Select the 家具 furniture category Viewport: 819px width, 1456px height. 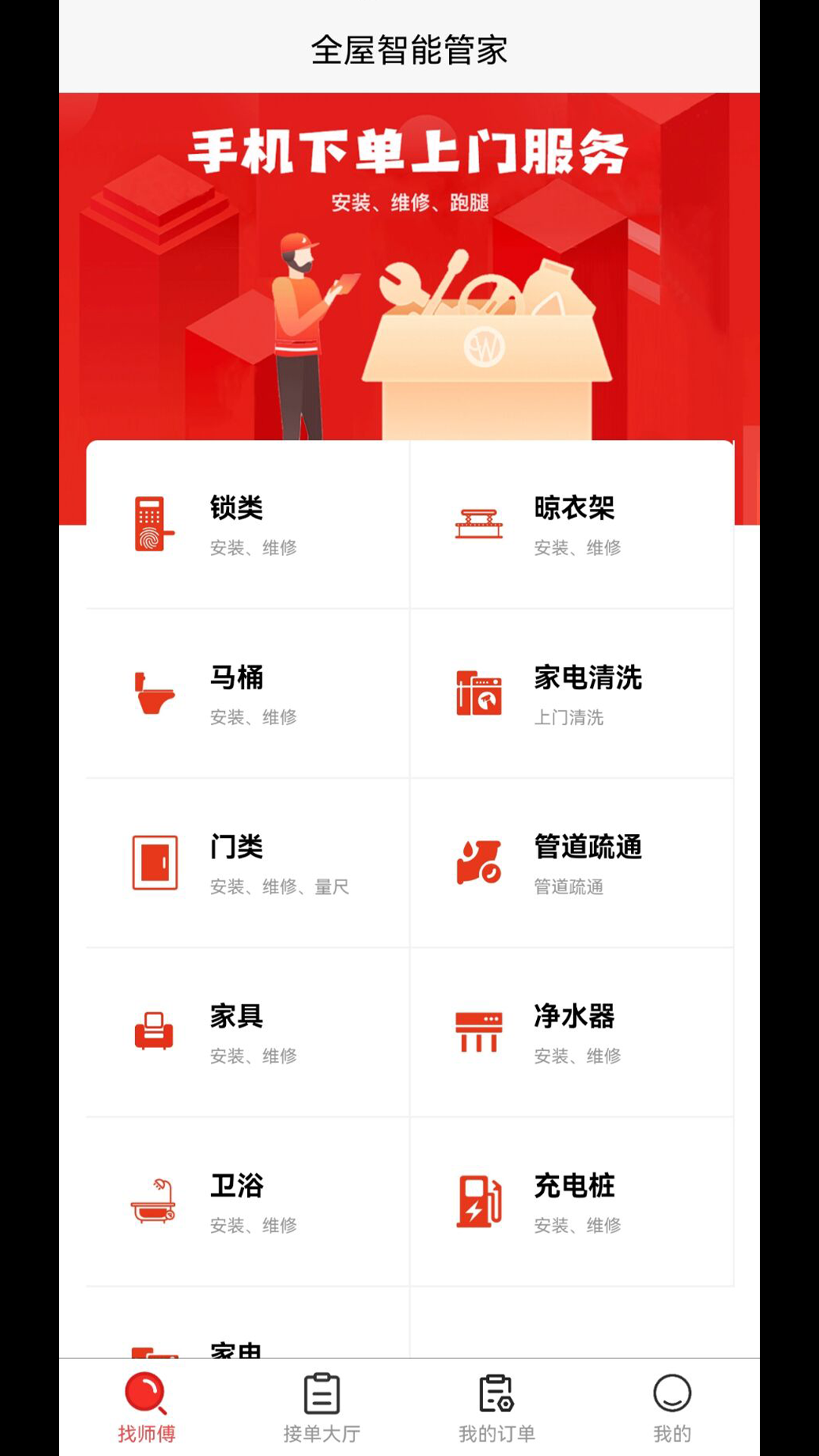(247, 1033)
